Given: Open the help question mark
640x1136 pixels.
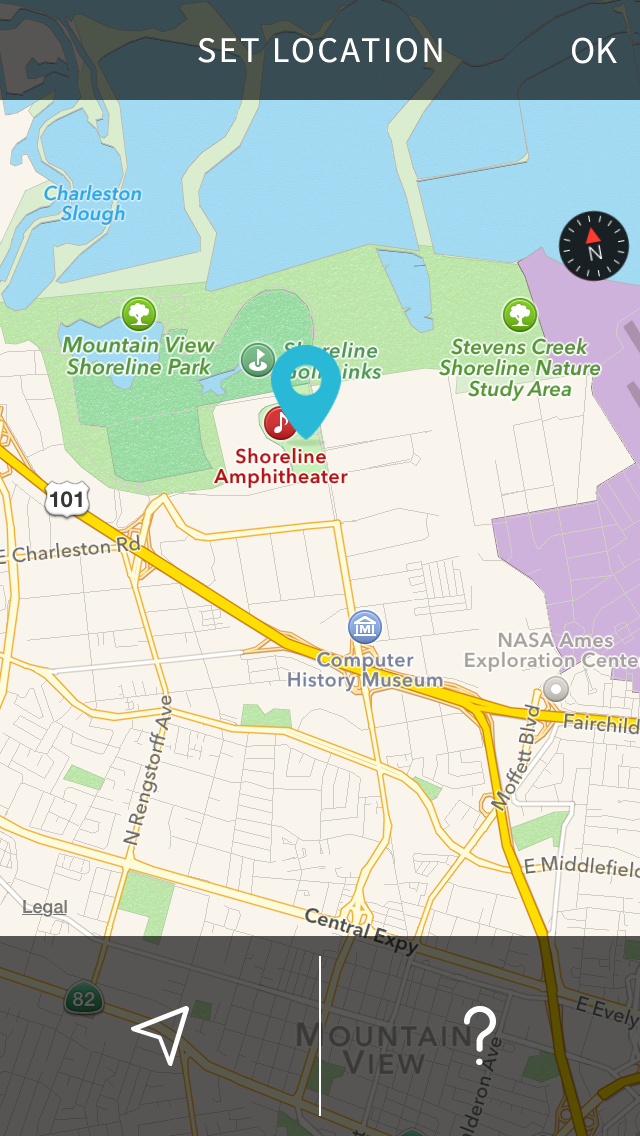Looking at the screenshot, I should (480, 1035).
